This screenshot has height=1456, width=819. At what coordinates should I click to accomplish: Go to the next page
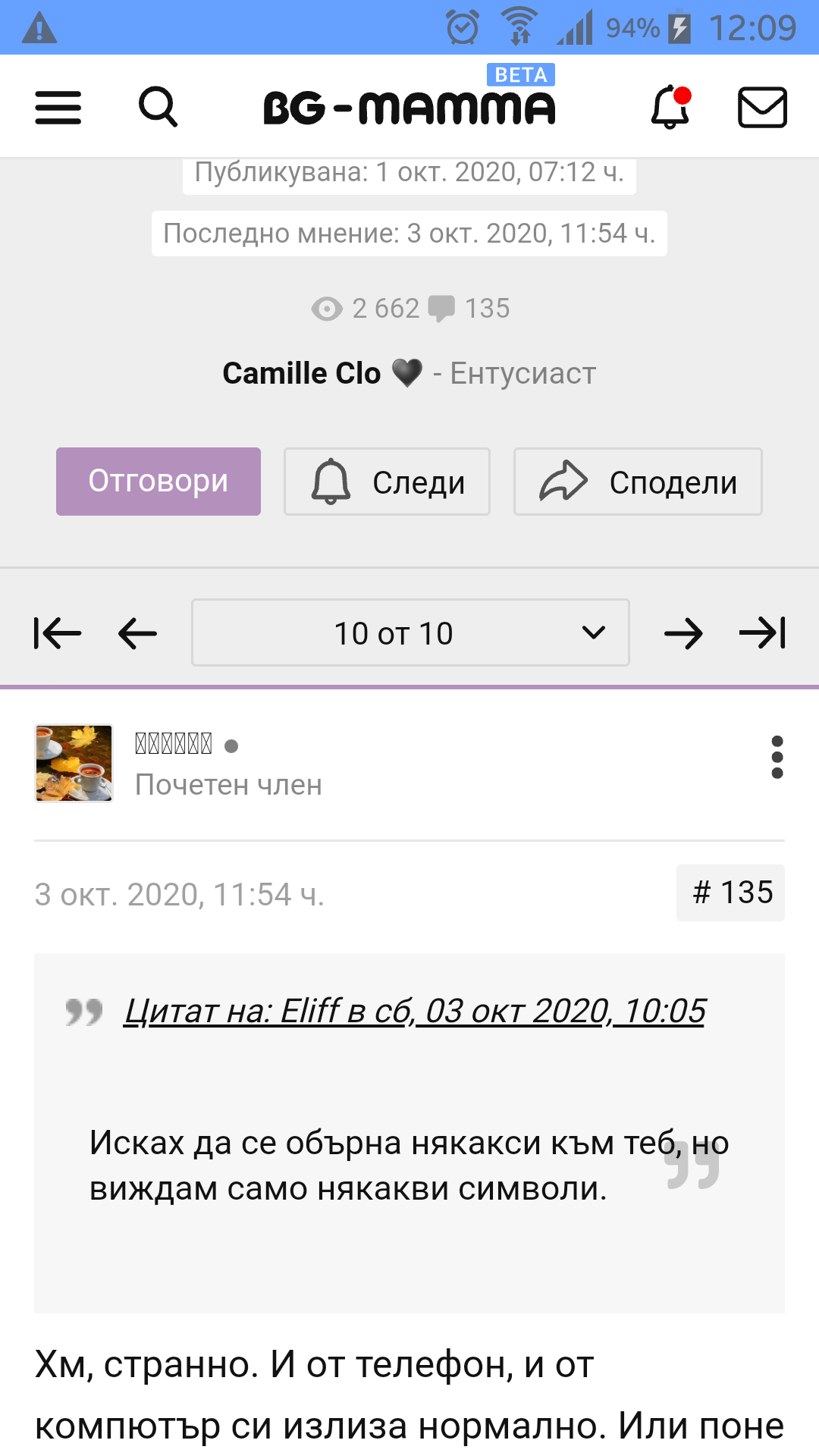(x=683, y=633)
